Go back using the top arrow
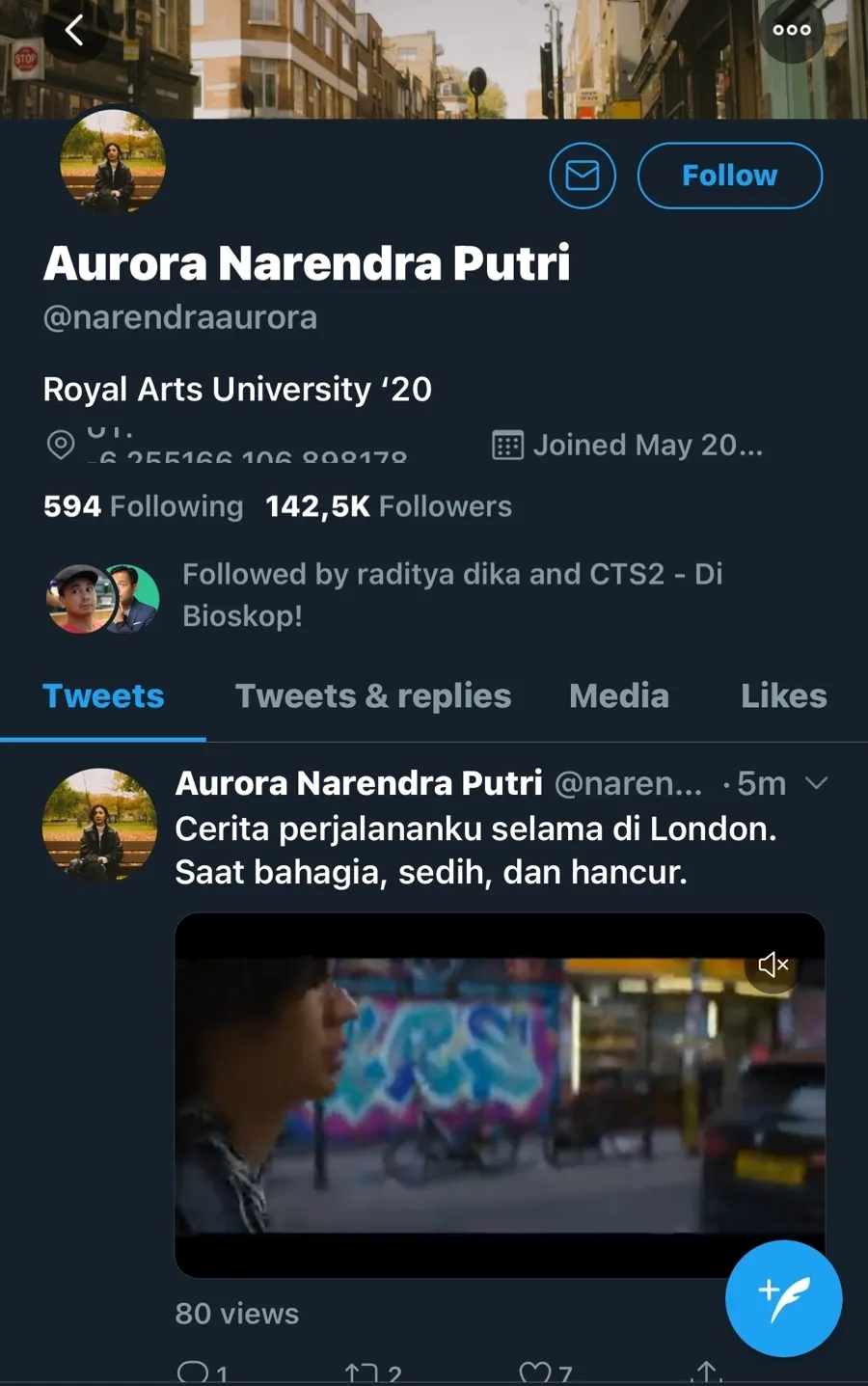868x1386 pixels. point(73,31)
